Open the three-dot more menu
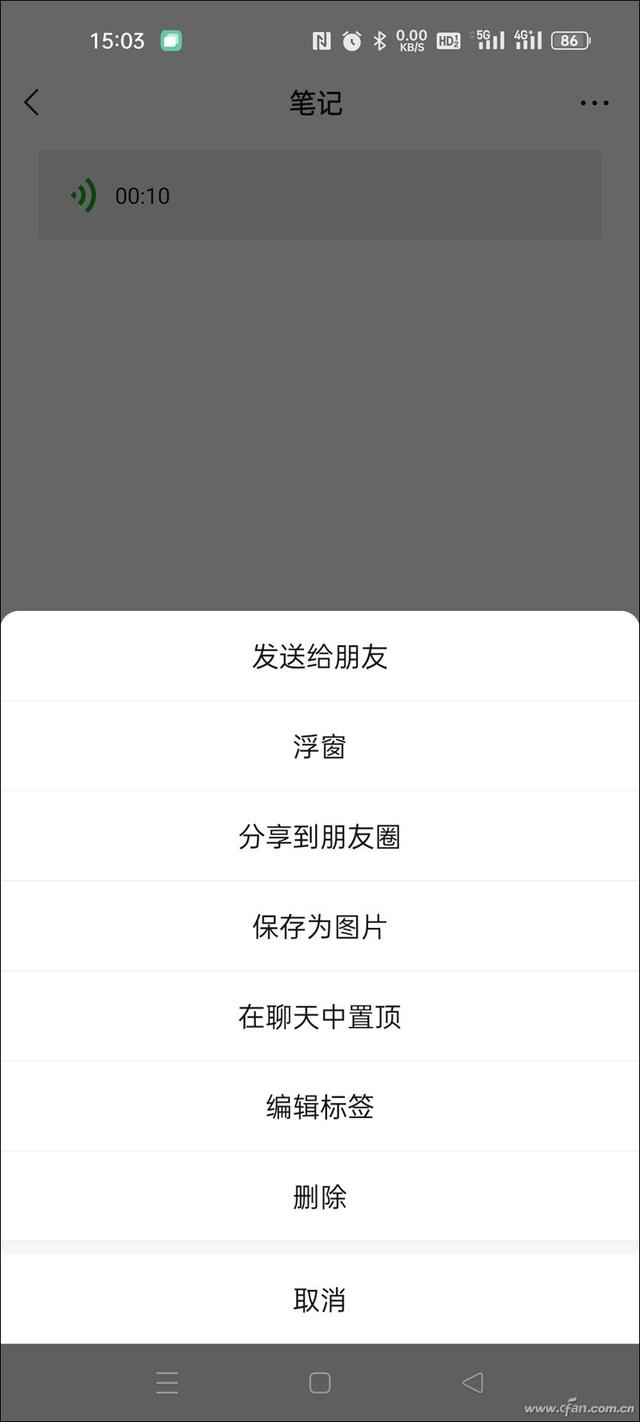 (x=594, y=103)
